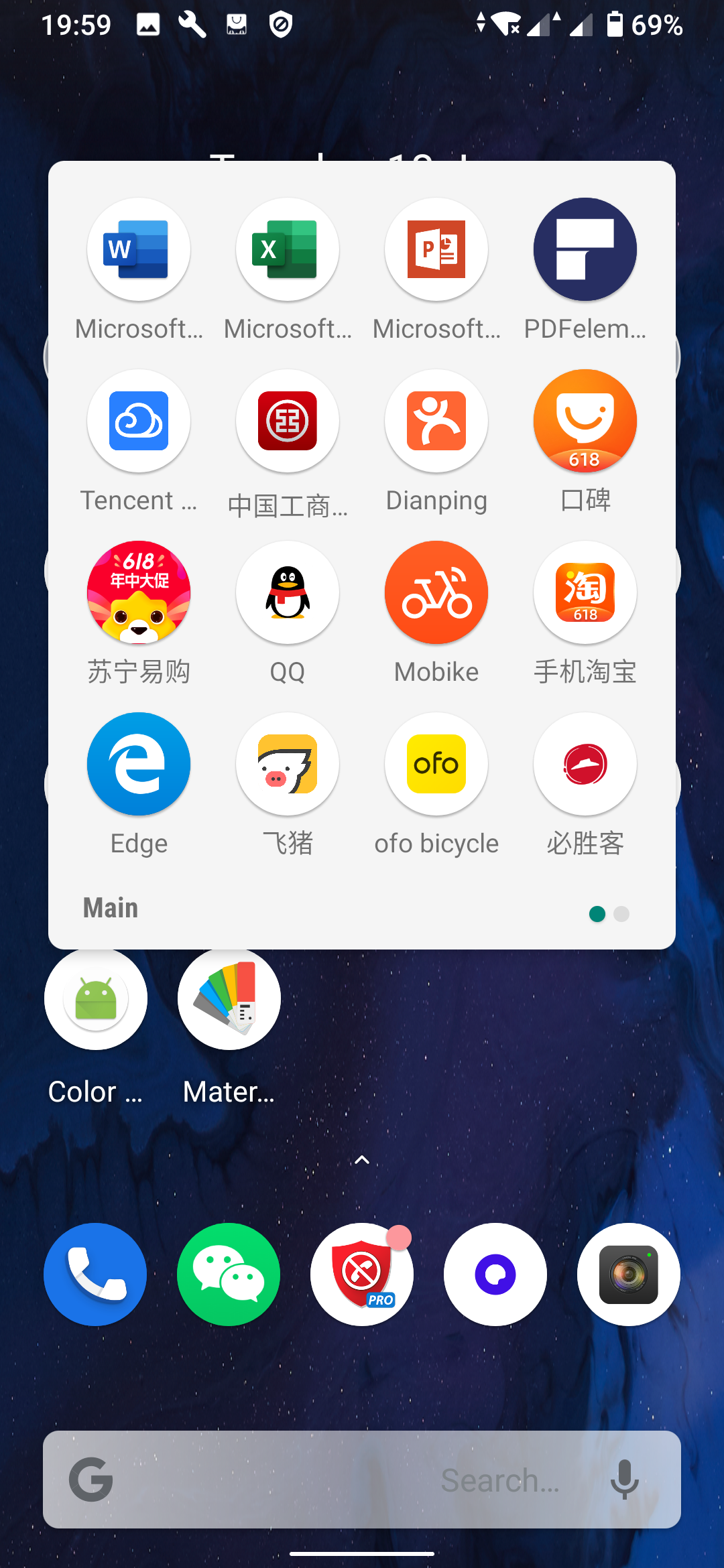Open Microsoft Word from the folder
Screen dimensions: 724x1568
[139, 249]
